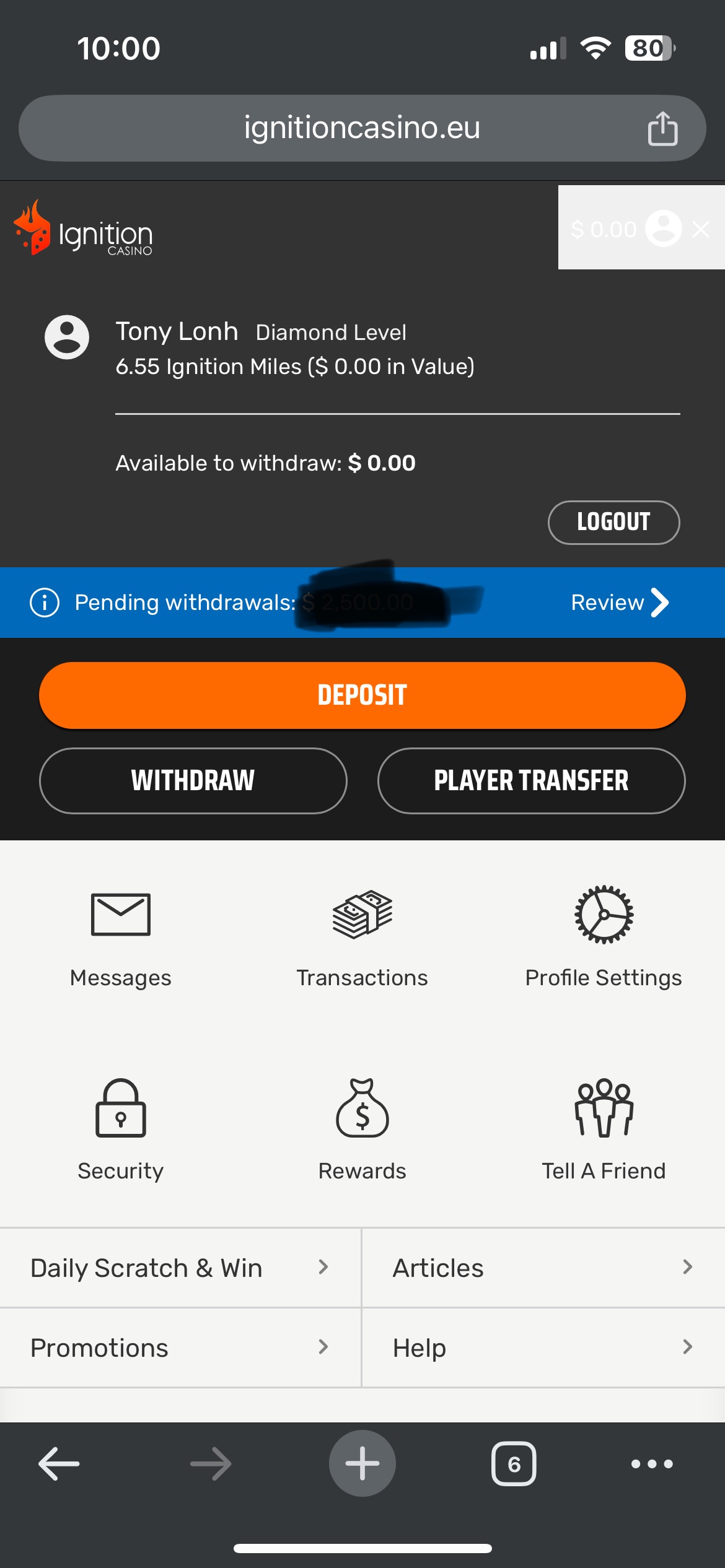Close the account panel with the X
725x1568 pixels.
point(701,230)
